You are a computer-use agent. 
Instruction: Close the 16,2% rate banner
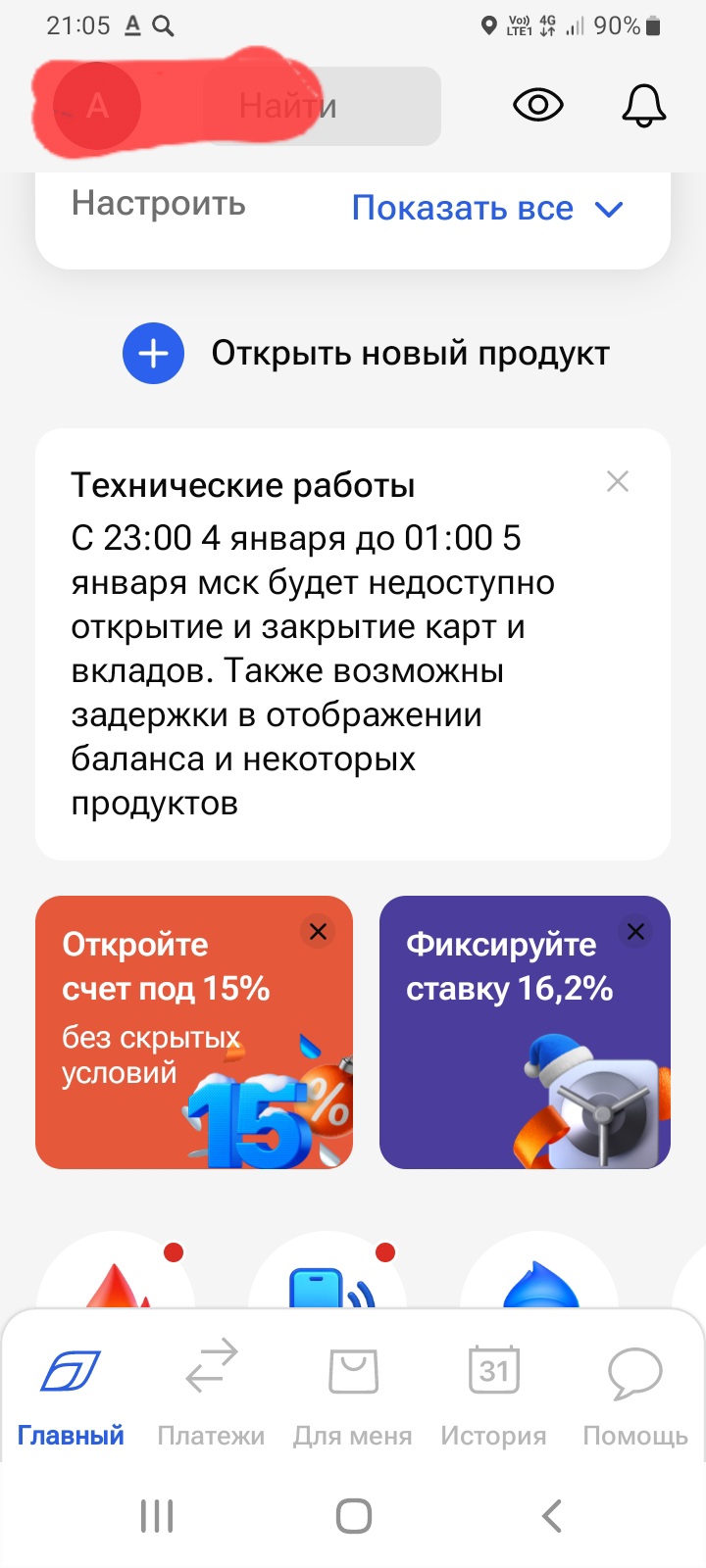635,931
